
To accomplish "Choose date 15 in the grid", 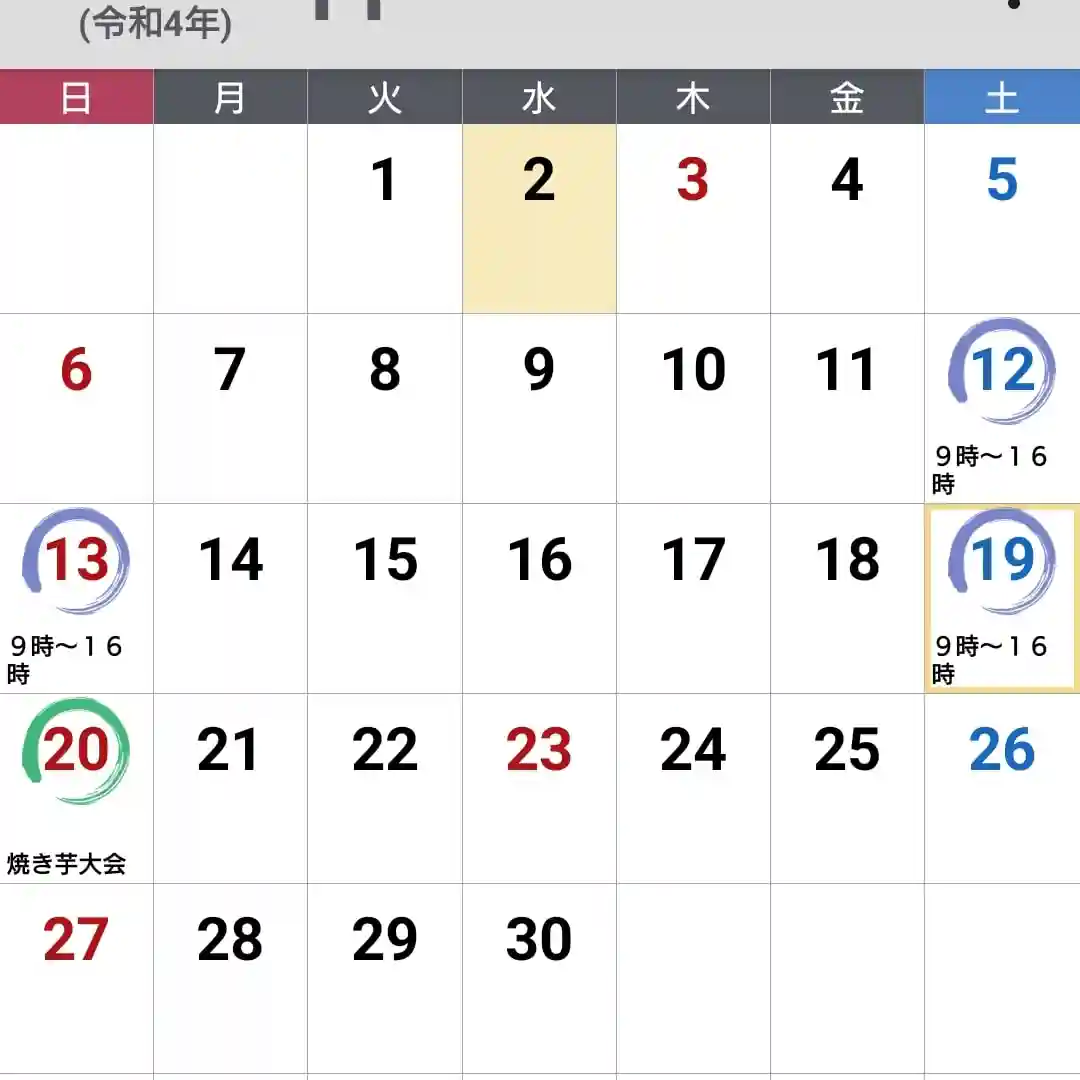I will 385,562.
